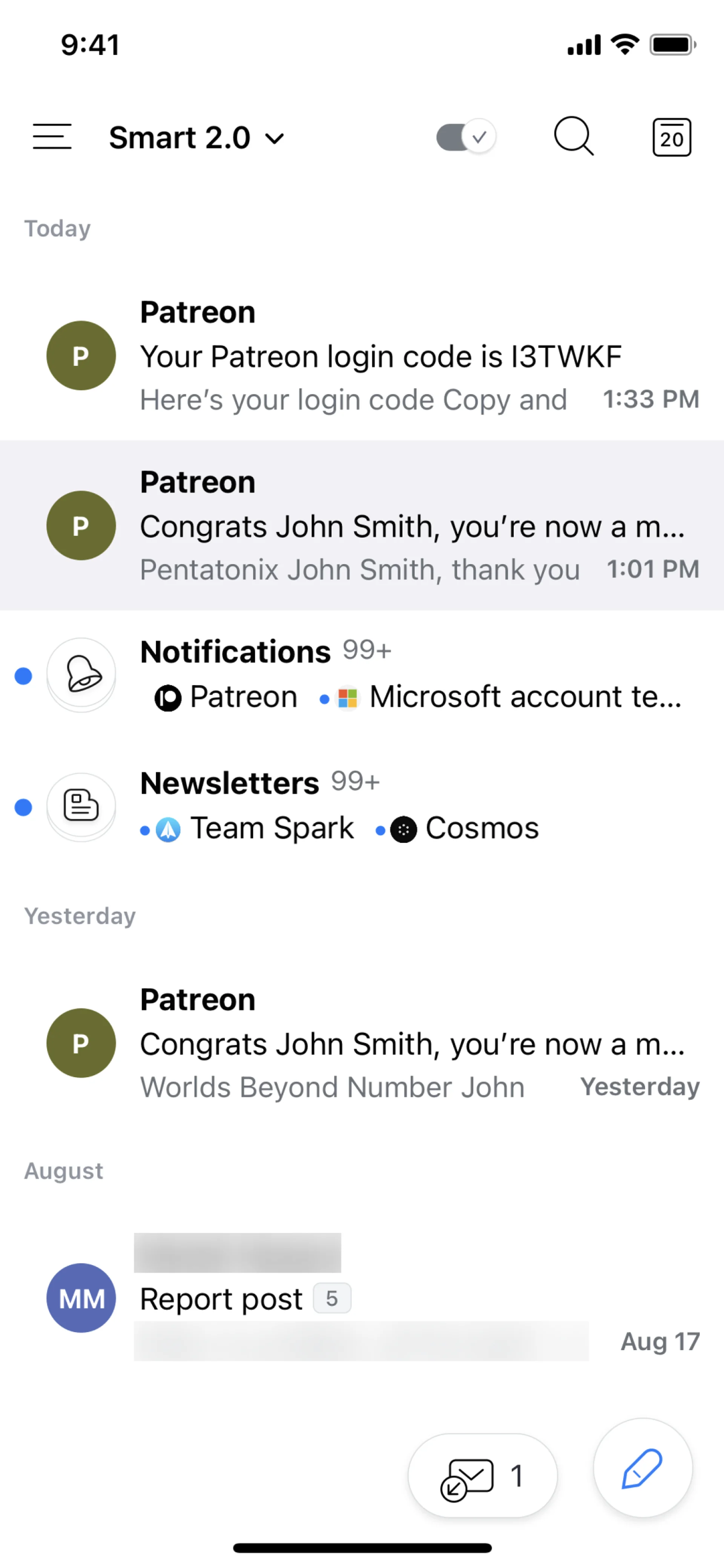Open email search
Viewport: 724px width, 1568px height.
point(573,136)
